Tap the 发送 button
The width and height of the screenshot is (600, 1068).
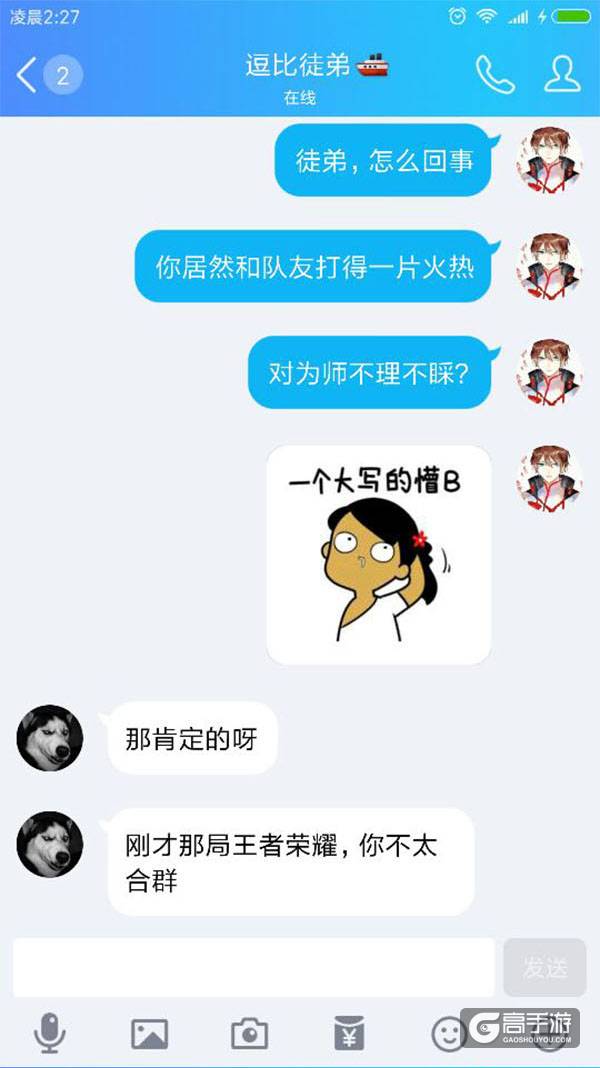(x=545, y=967)
